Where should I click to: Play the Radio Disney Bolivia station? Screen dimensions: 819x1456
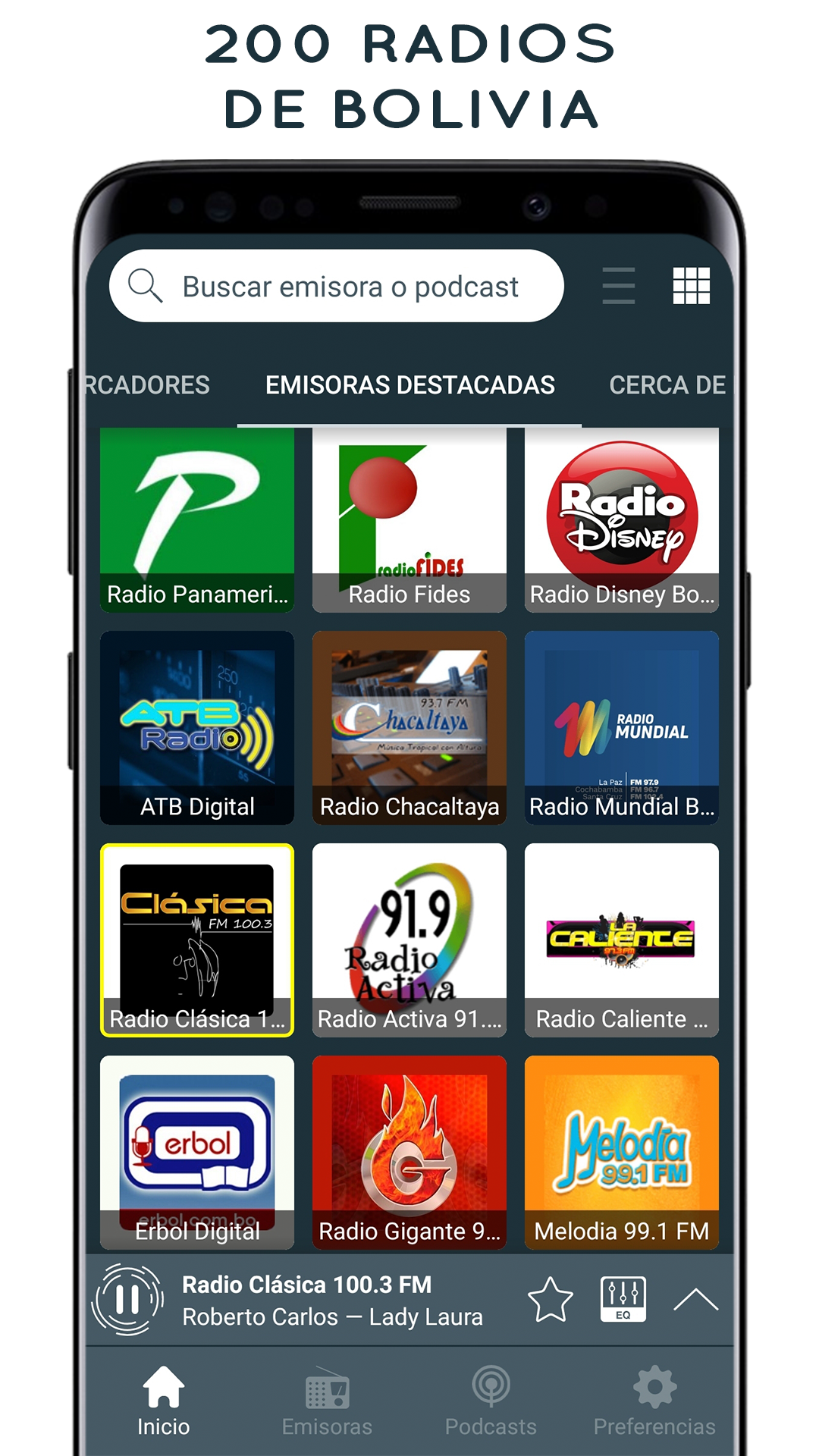pos(620,519)
